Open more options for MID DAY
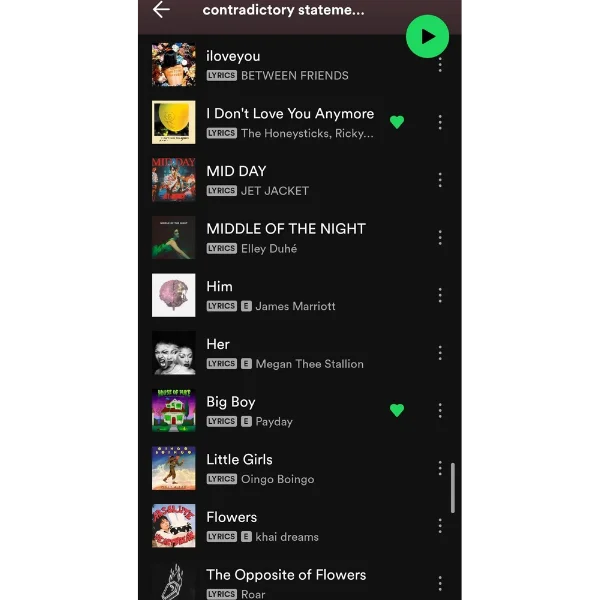 click(440, 180)
